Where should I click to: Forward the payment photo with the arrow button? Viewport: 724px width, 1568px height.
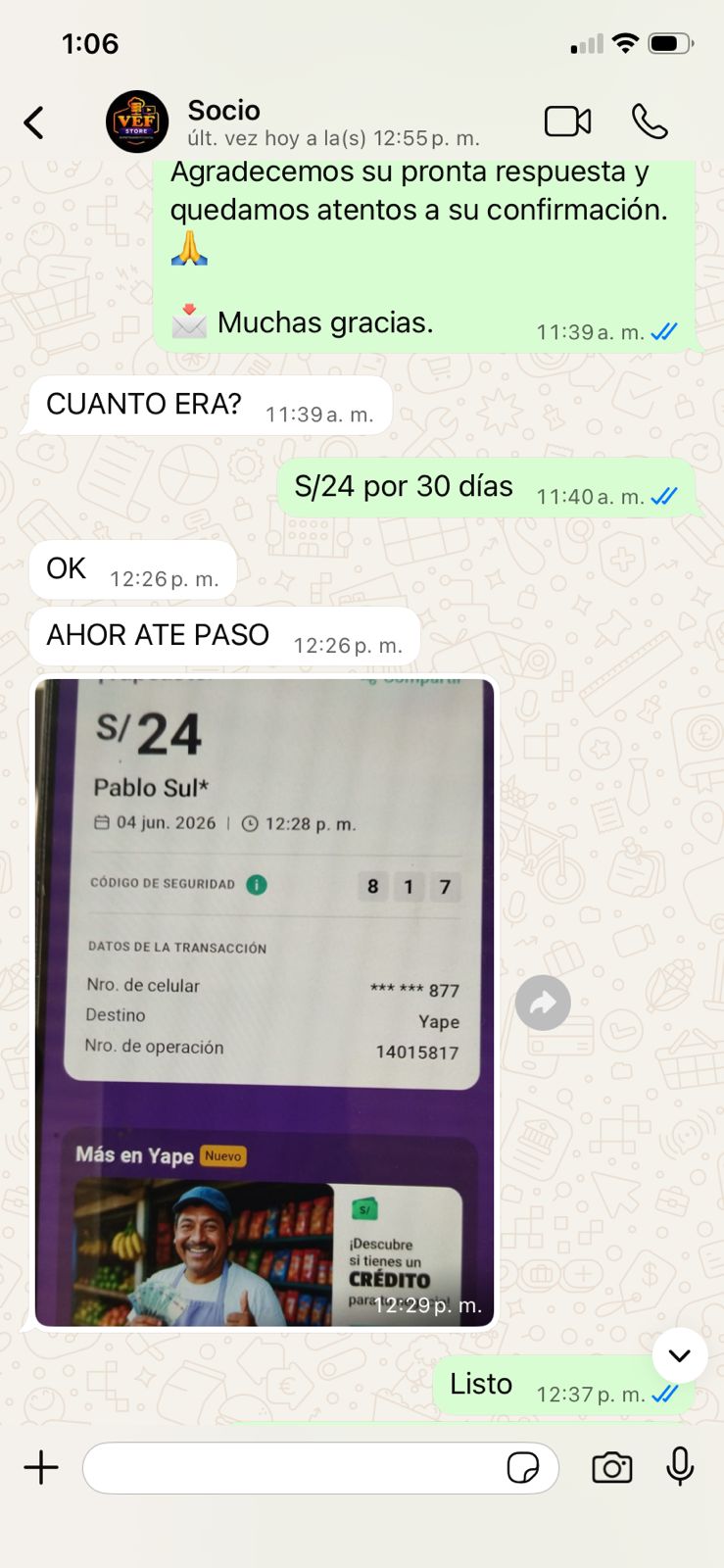coord(543,1003)
